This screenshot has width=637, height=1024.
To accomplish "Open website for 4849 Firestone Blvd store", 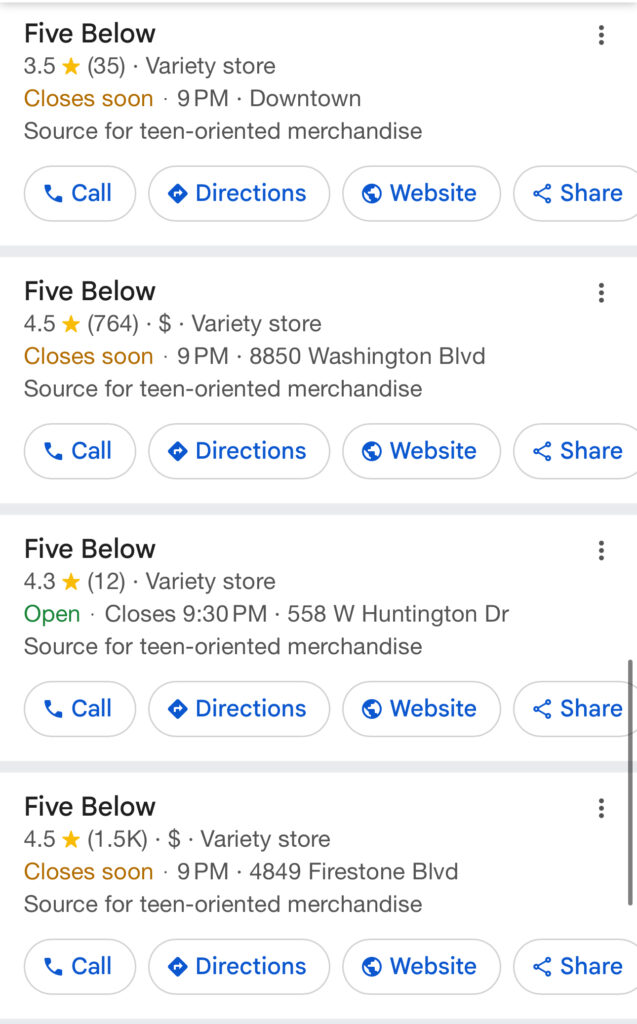I will (421, 966).
